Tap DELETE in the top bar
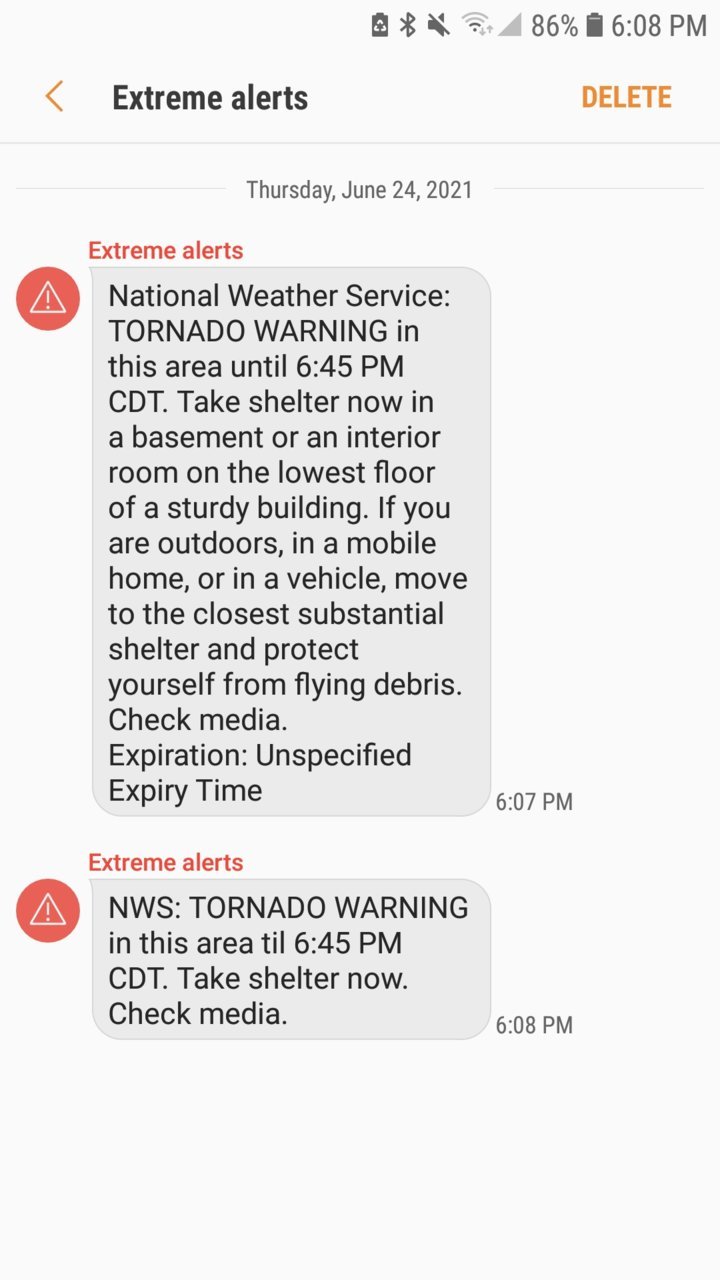This screenshot has width=720, height=1280. point(626,97)
